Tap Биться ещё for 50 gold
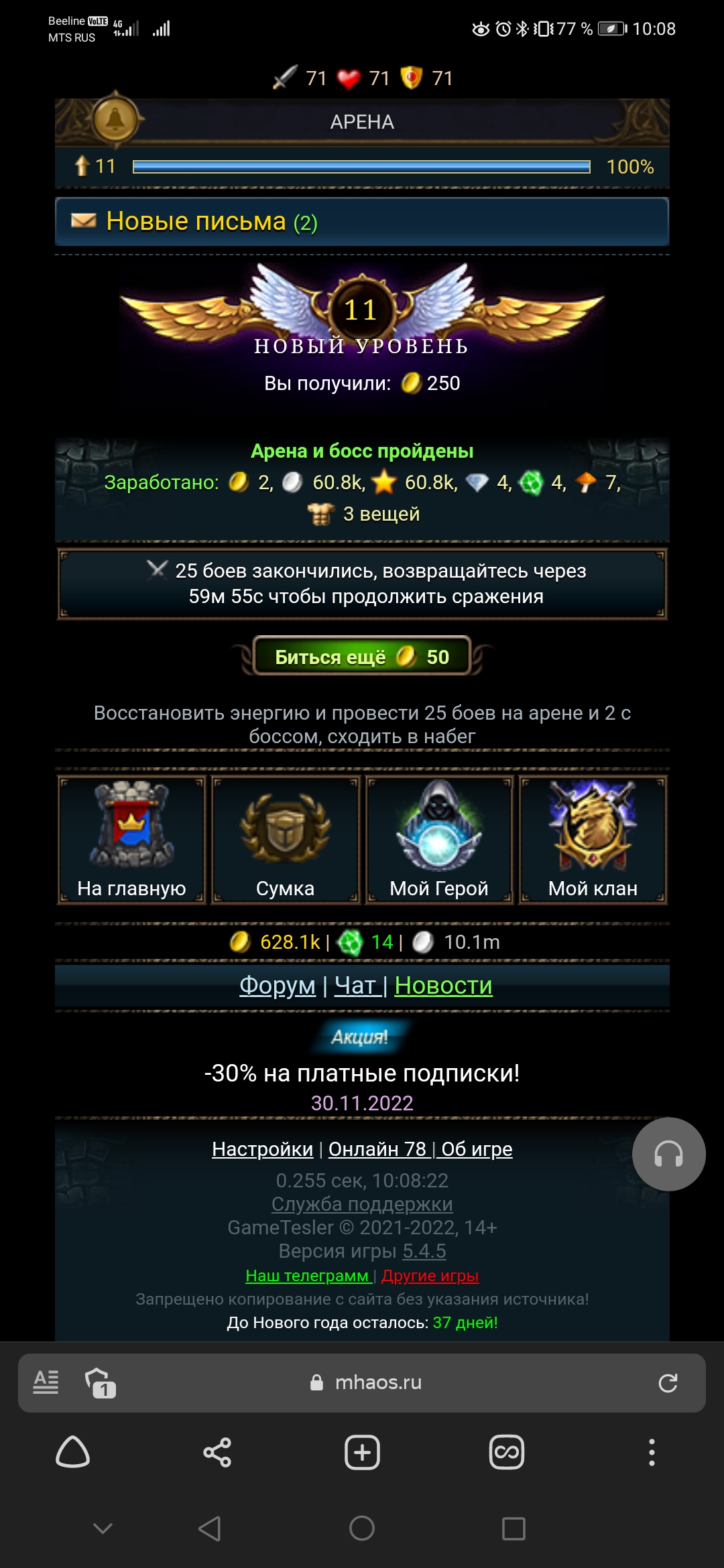Viewport: 724px width, 1568px height. [x=362, y=657]
